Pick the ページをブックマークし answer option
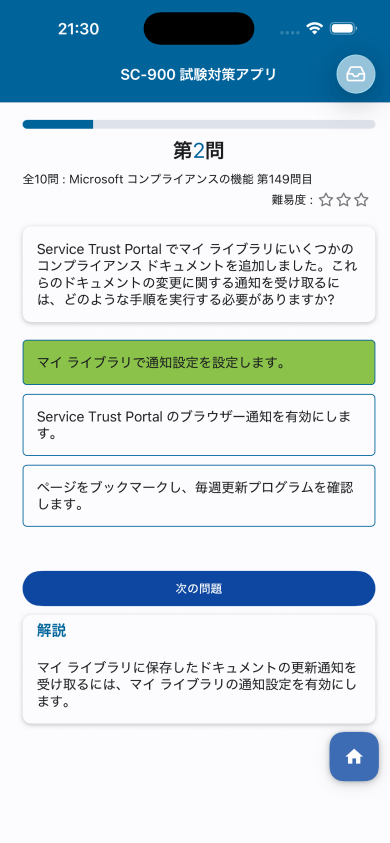 (198, 496)
